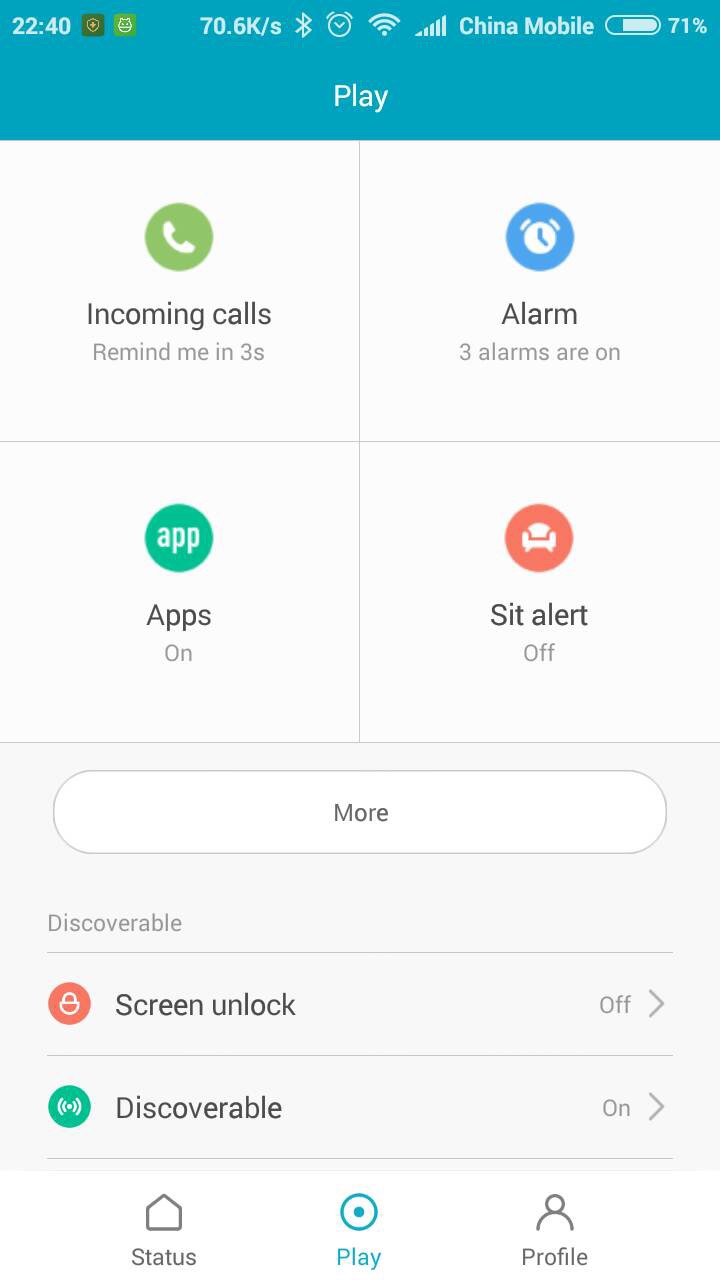Screen dimensions: 720x1280
Task: Select the Play tab
Action: pyautogui.click(x=359, y=1230)
